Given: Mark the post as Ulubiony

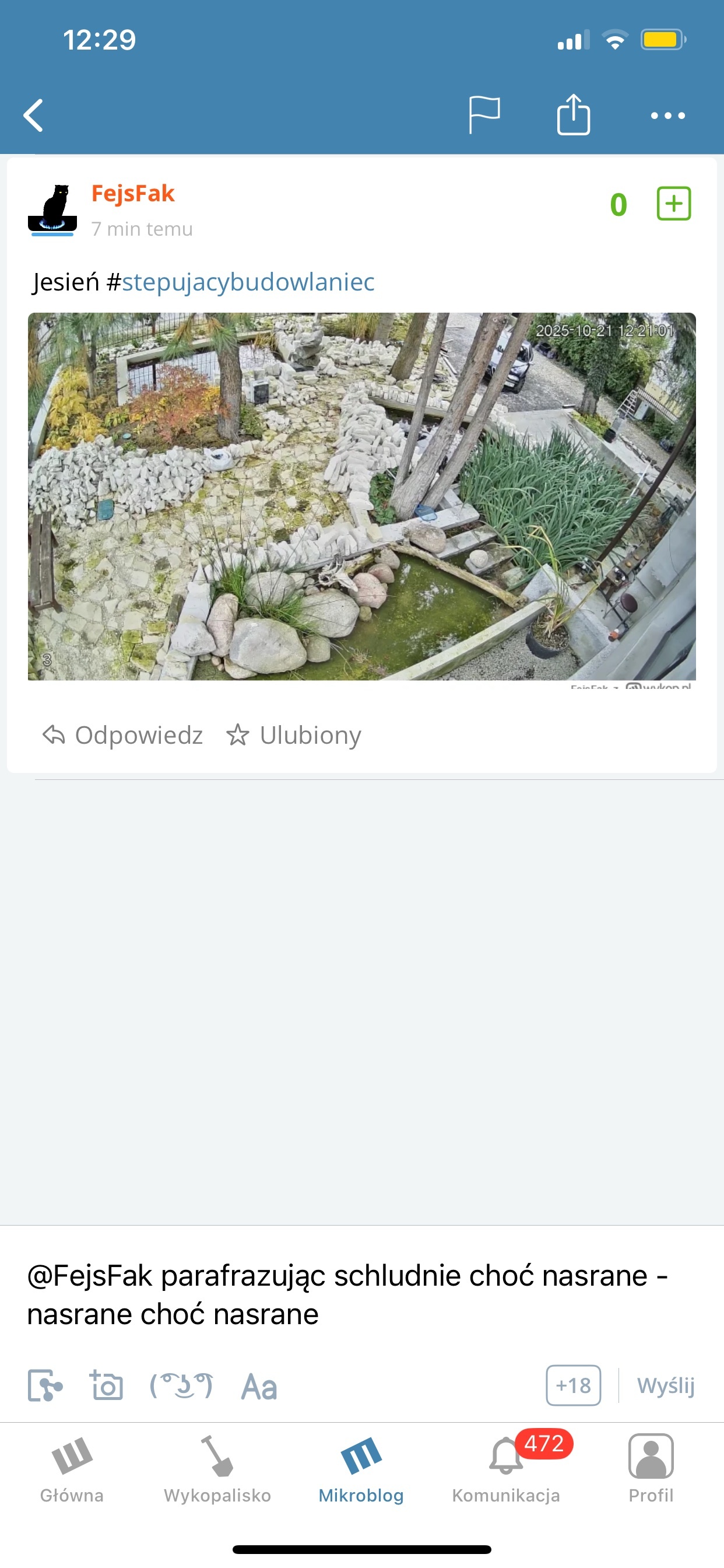Looking at the screenshot, I should (294, 734).
